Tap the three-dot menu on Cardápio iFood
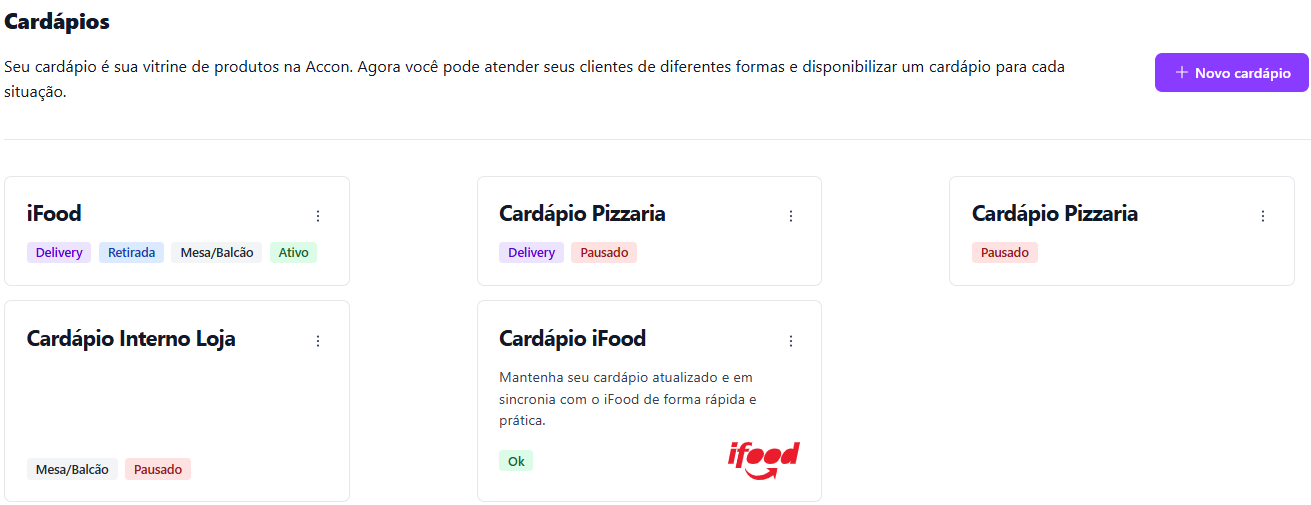 [x=790, y=341]
